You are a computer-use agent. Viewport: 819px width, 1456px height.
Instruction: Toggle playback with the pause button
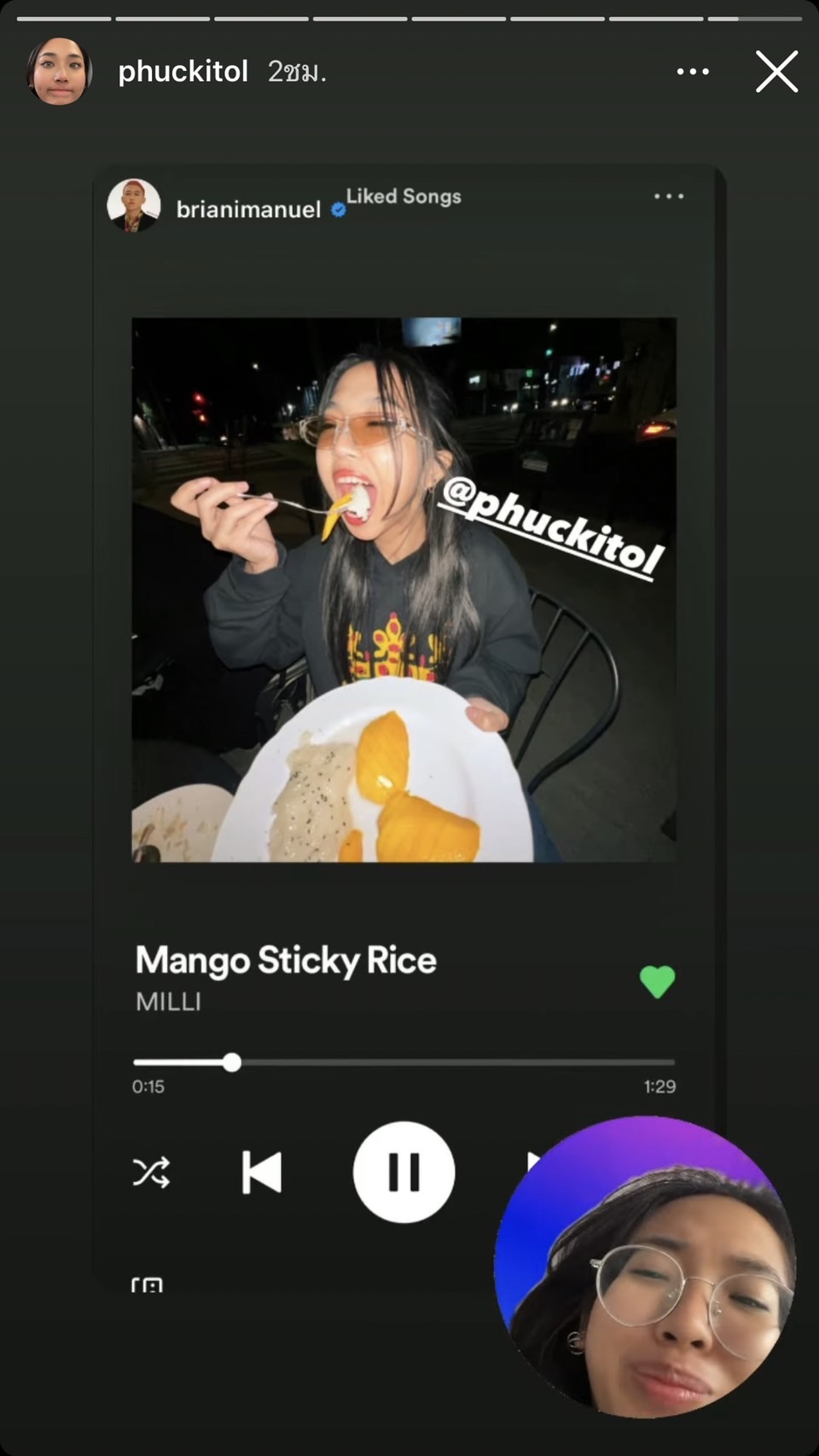(404, 1172)
